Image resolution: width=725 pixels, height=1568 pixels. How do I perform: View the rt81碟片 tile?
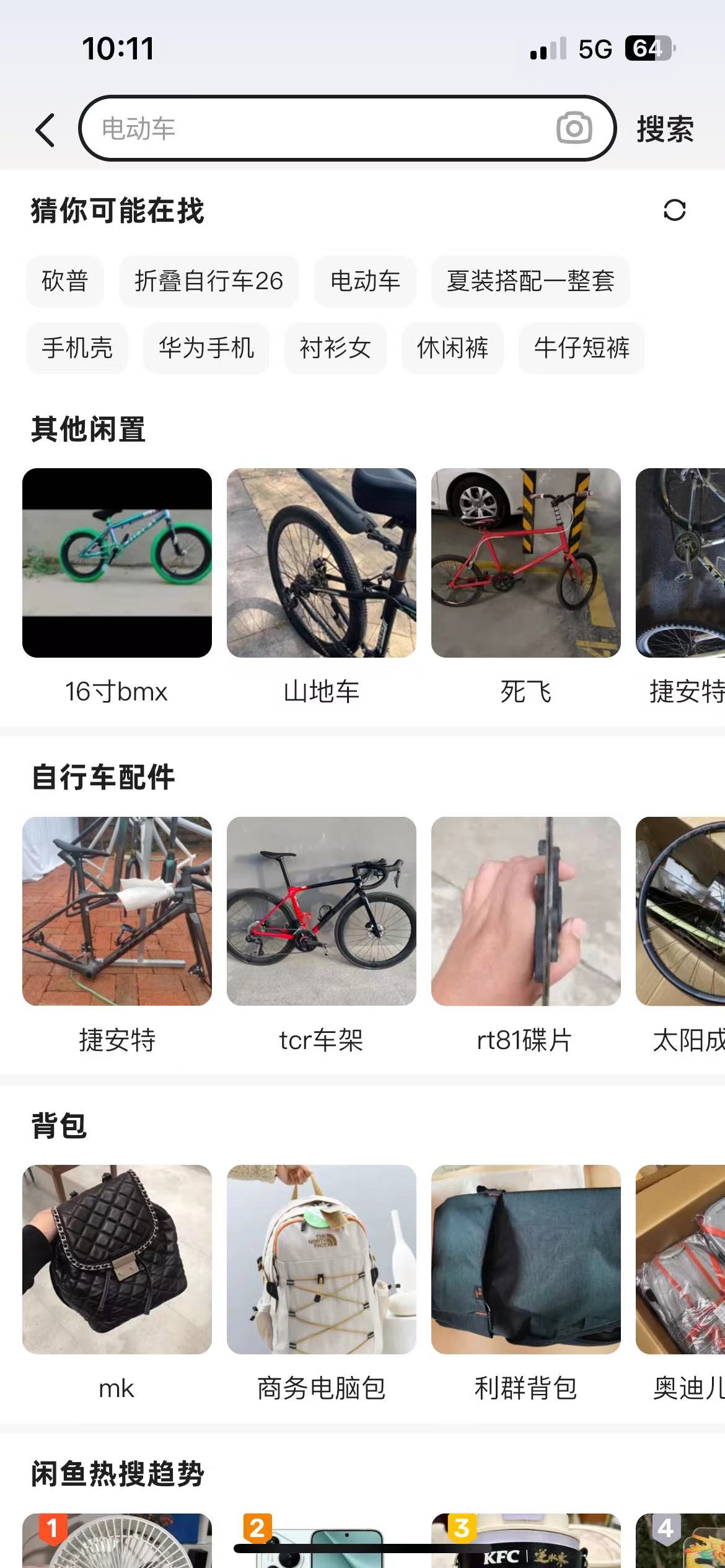(526, 911)
